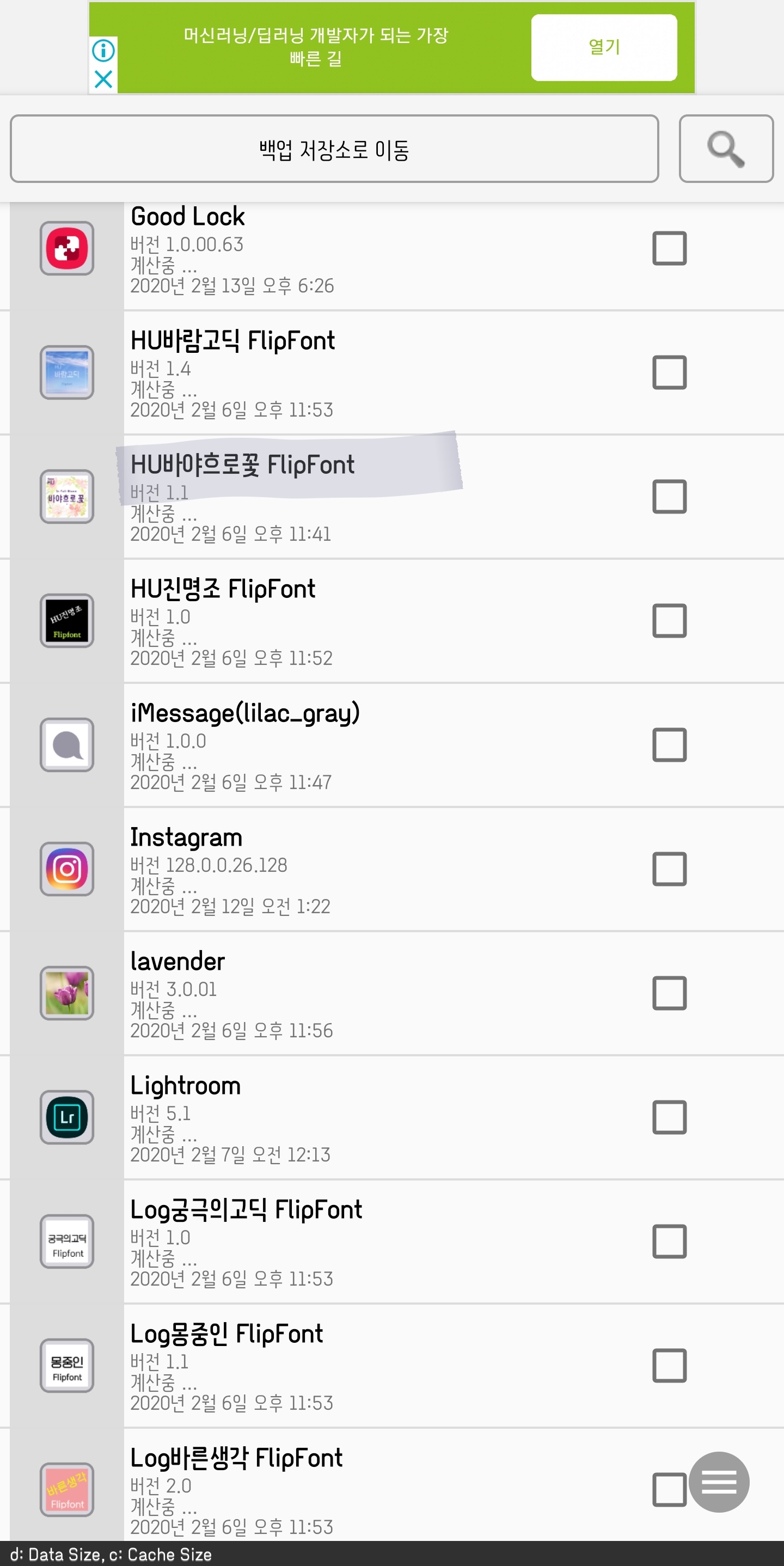Mark the HU진명조 FlipFont checkbox
This screenshot has width=784, height=1566.
[669, 621]
